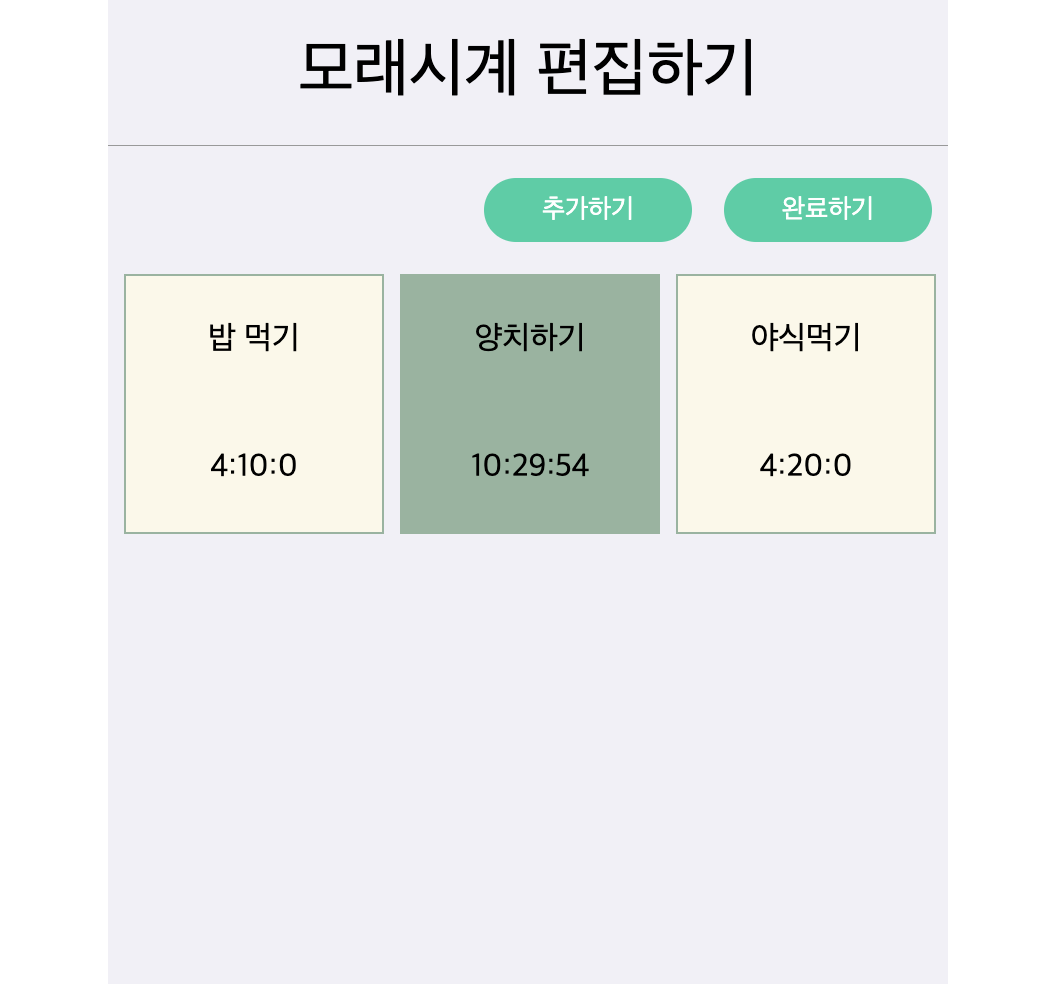Tap the 추가하기 button
Viewport: 1052px width, 984px height.
tap(588, 210)
